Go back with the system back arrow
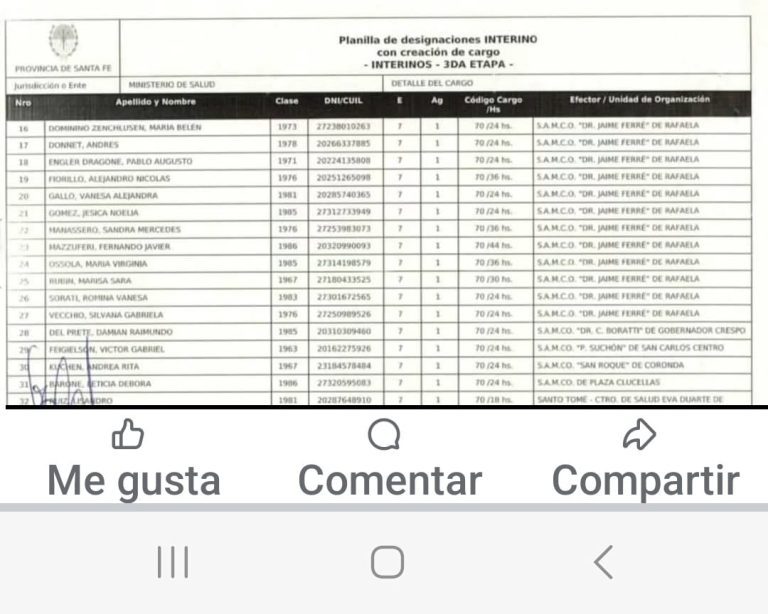The height and width of the screenshot is (614, 768). coord(603,562)
